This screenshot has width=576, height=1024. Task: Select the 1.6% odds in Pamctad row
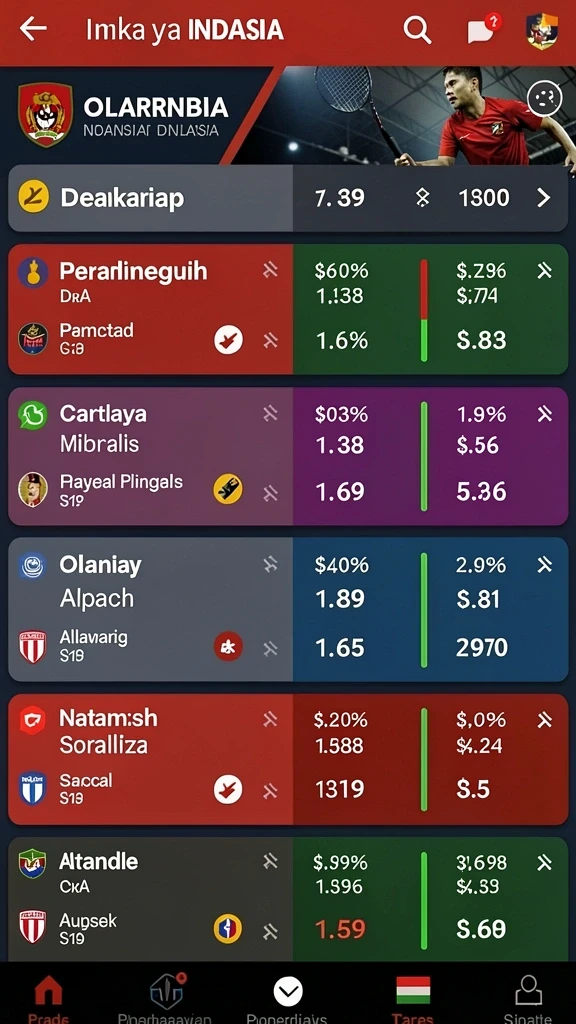[x=342, y=340]
